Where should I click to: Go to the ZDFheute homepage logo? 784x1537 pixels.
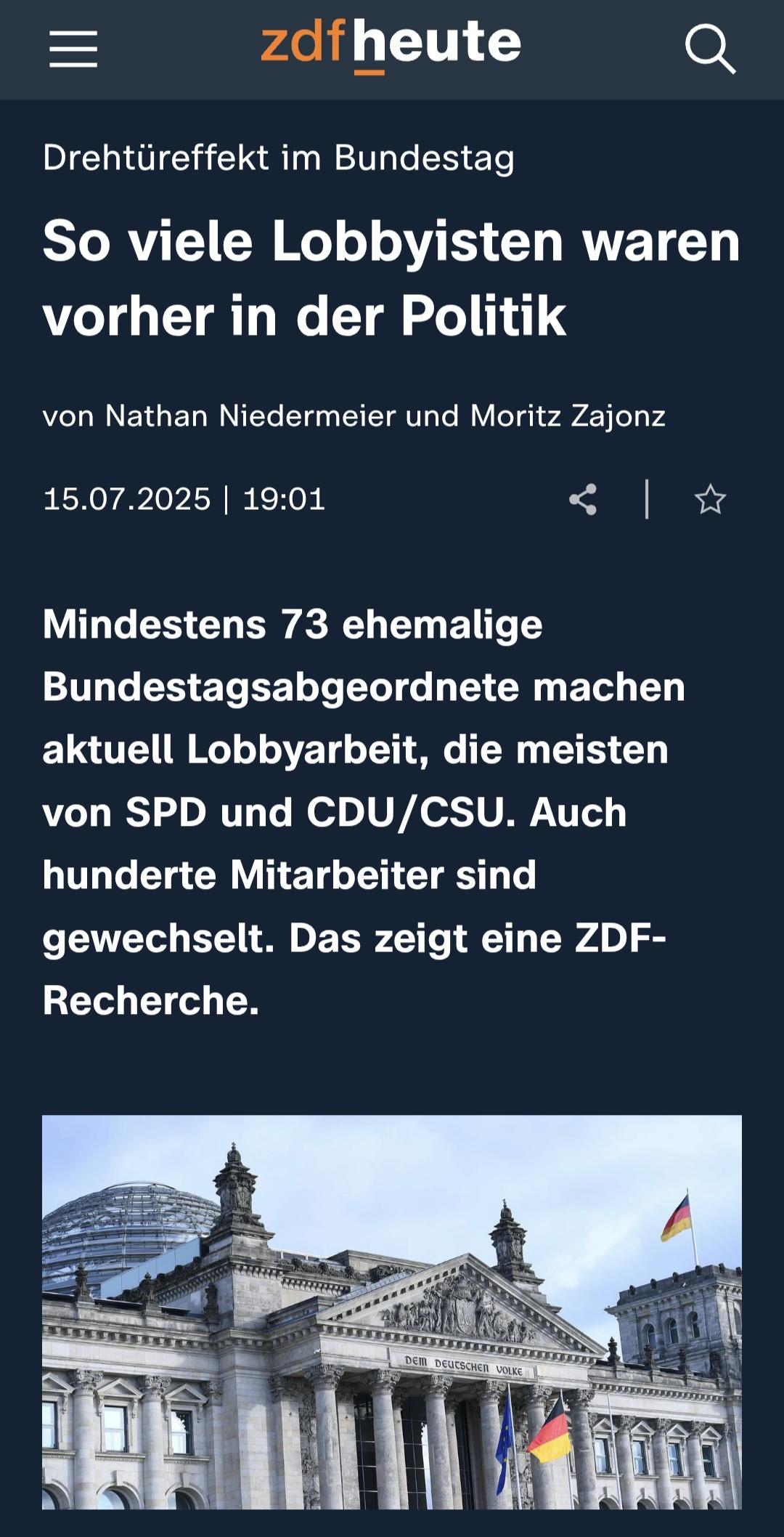click(391, 45)
